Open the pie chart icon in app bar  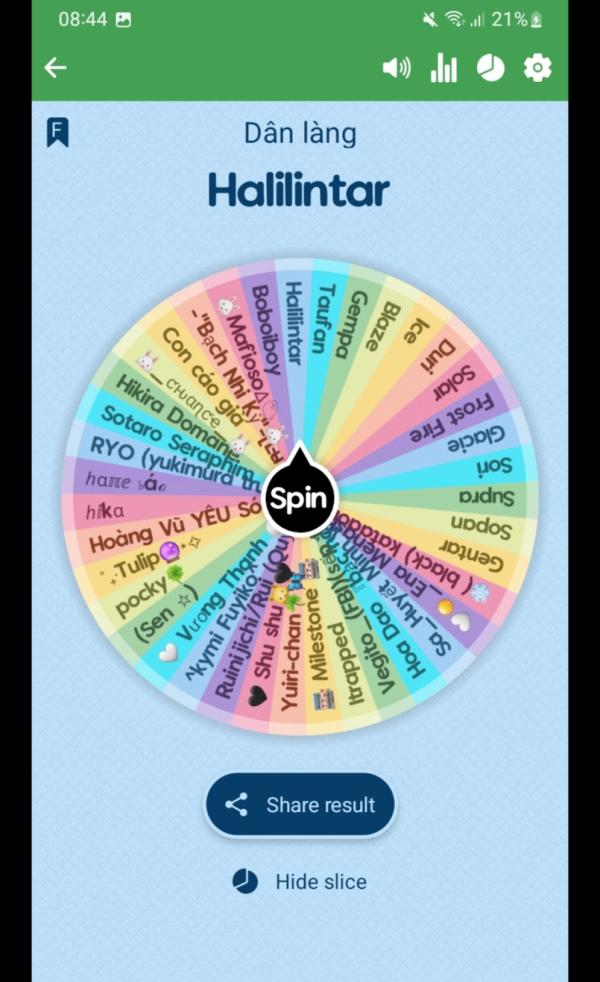490,68
